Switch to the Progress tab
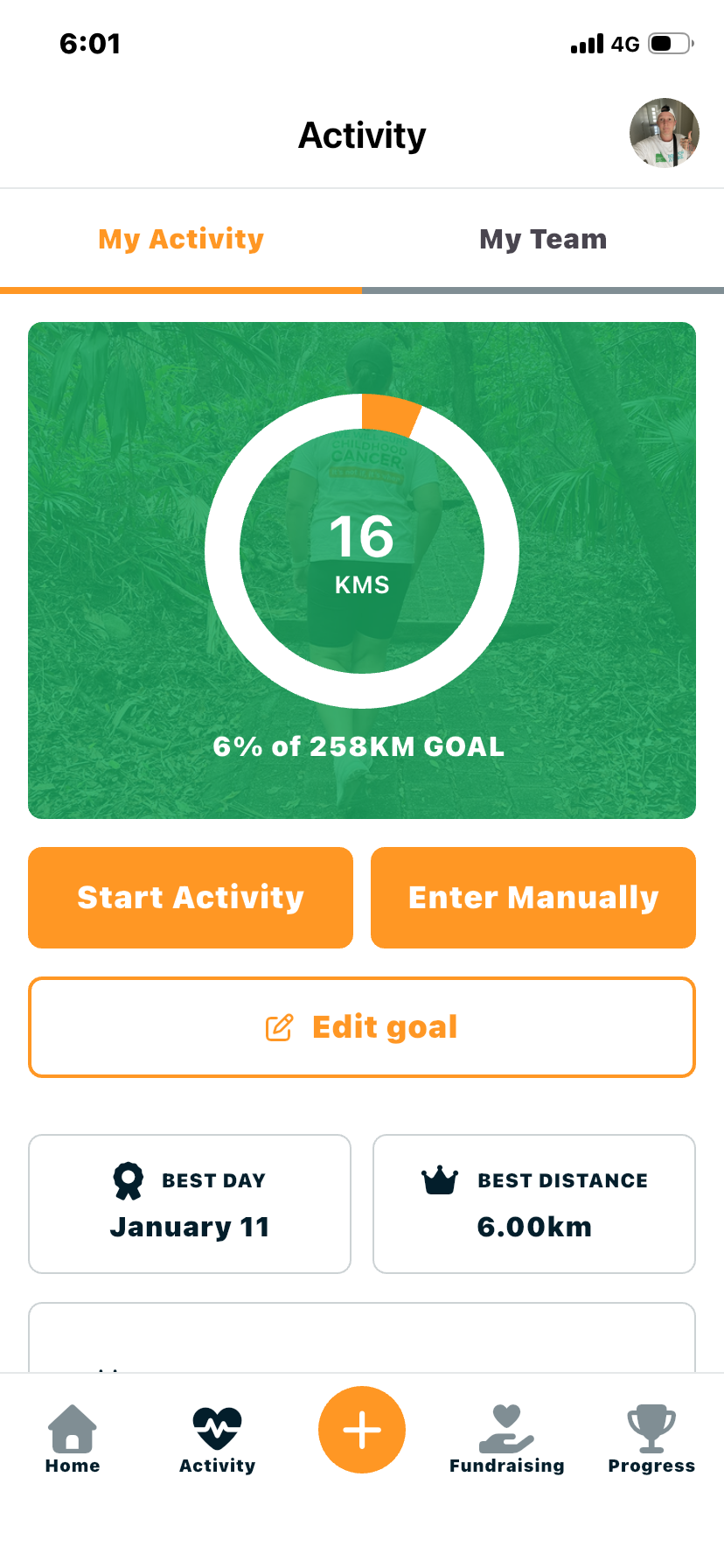The width and height of the screenshot is (724, 1568). click(651, 1440)
